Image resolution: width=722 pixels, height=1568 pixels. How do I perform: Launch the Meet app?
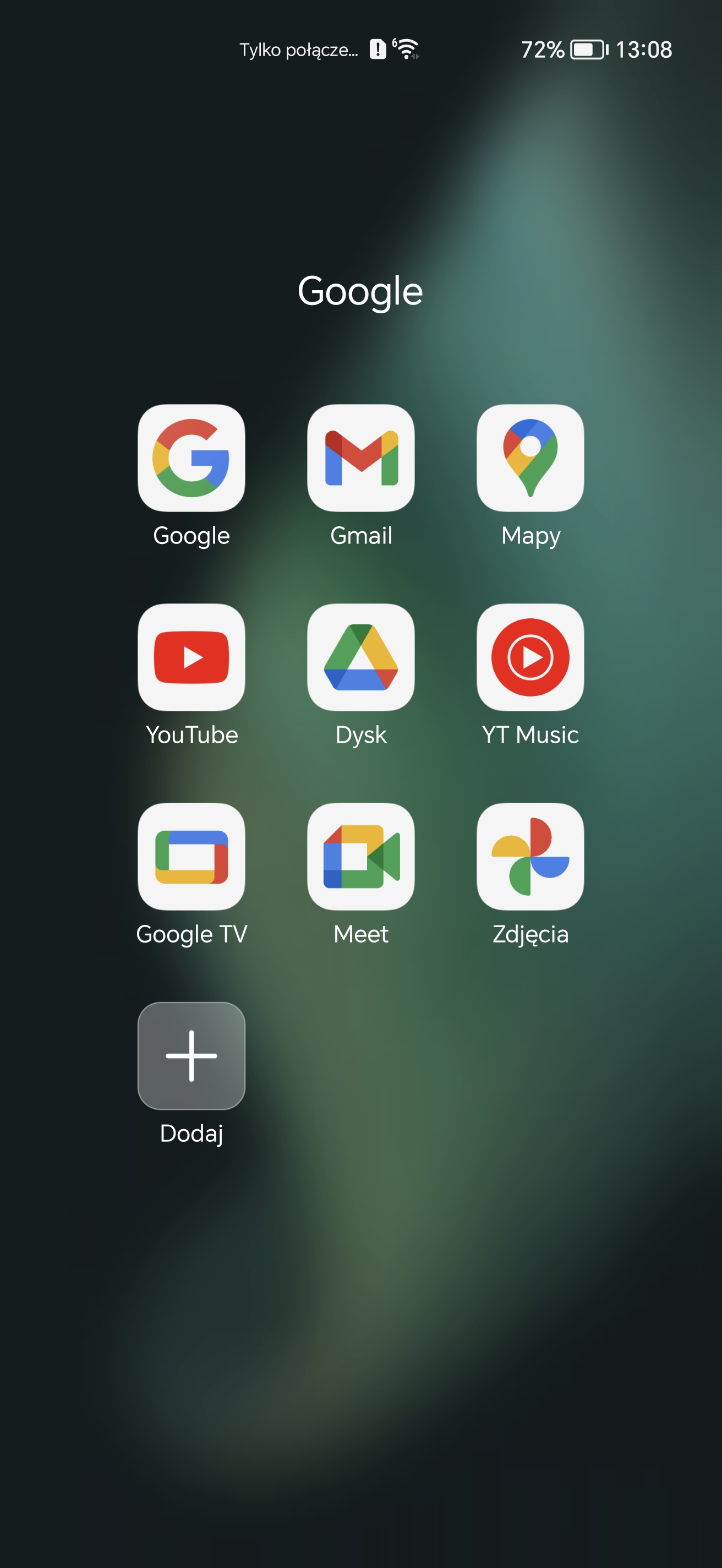coord(360,856)
